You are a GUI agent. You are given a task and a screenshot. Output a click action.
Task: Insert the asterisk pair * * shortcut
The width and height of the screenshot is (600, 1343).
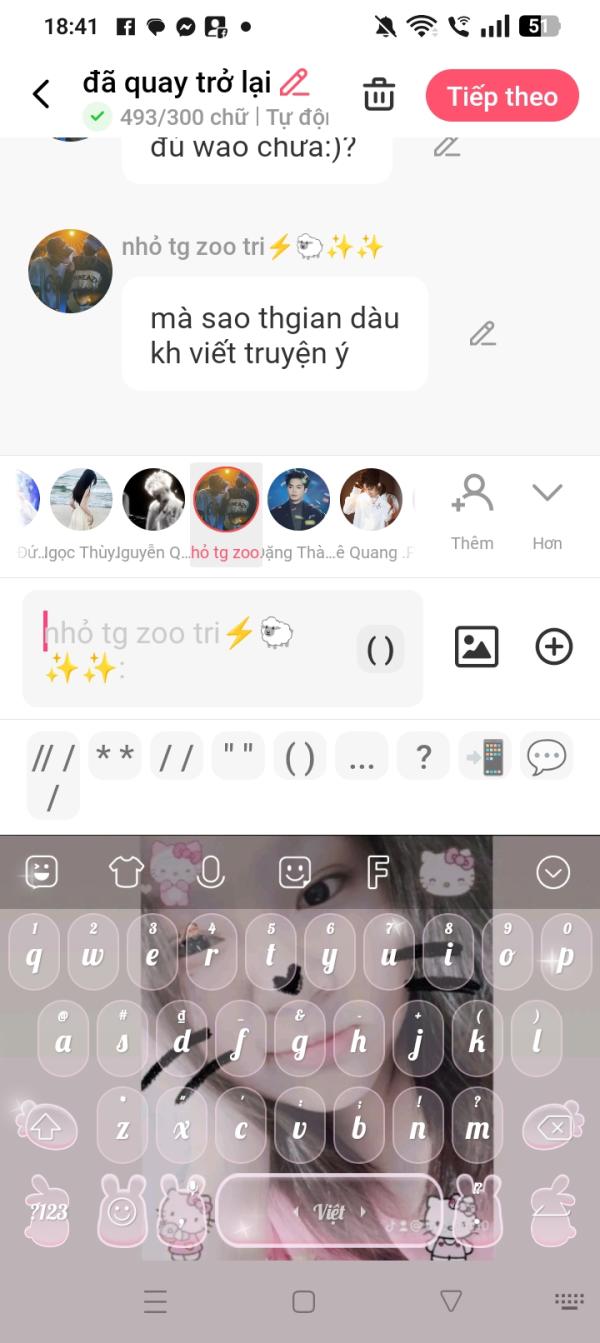pyautogui.click(x=115, y=756)
